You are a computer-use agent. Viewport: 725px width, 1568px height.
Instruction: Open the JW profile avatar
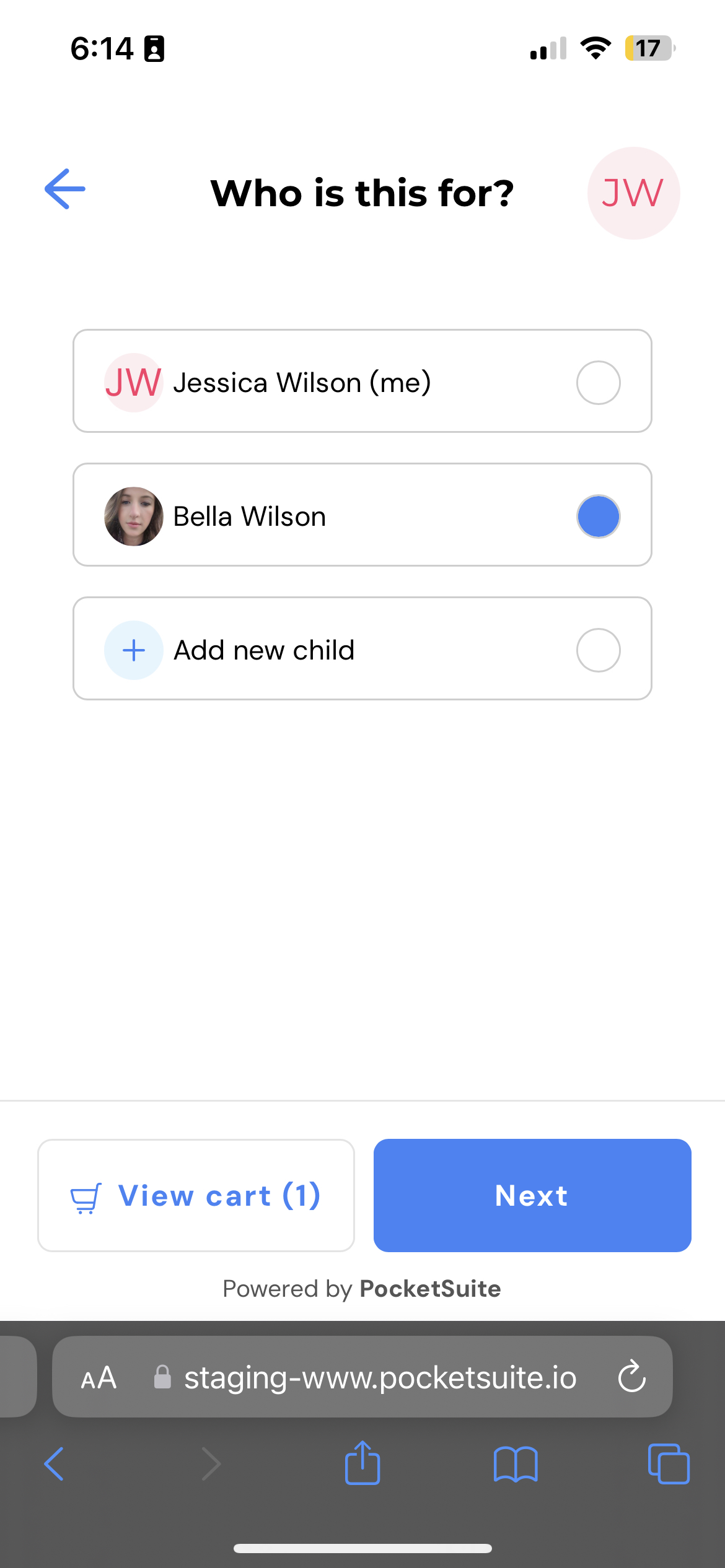633,193
